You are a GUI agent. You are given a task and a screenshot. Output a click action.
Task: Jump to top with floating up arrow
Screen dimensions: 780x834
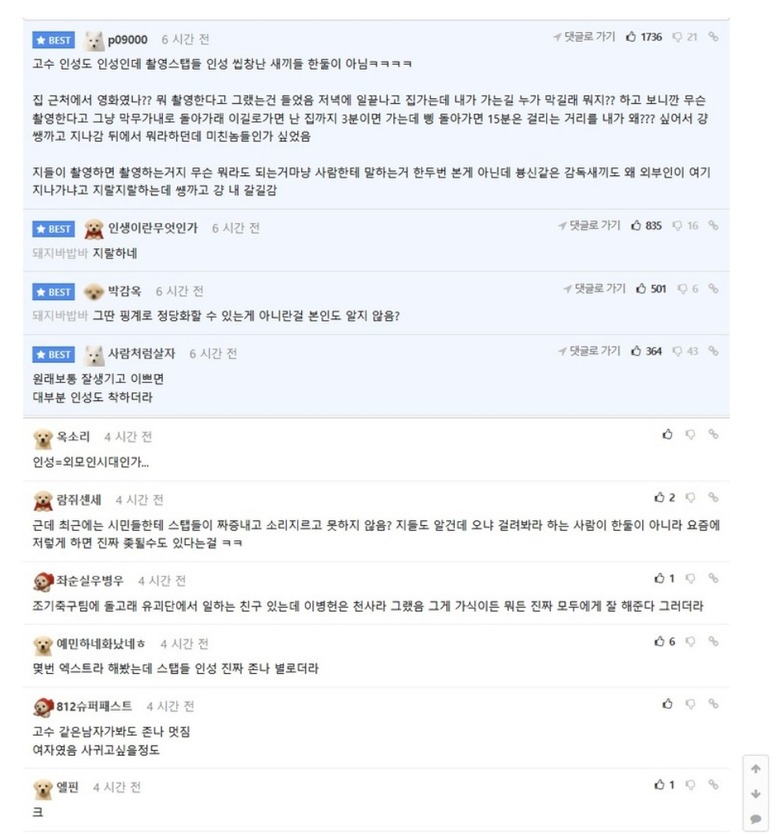pyautogui.click(x=756, y=769)
